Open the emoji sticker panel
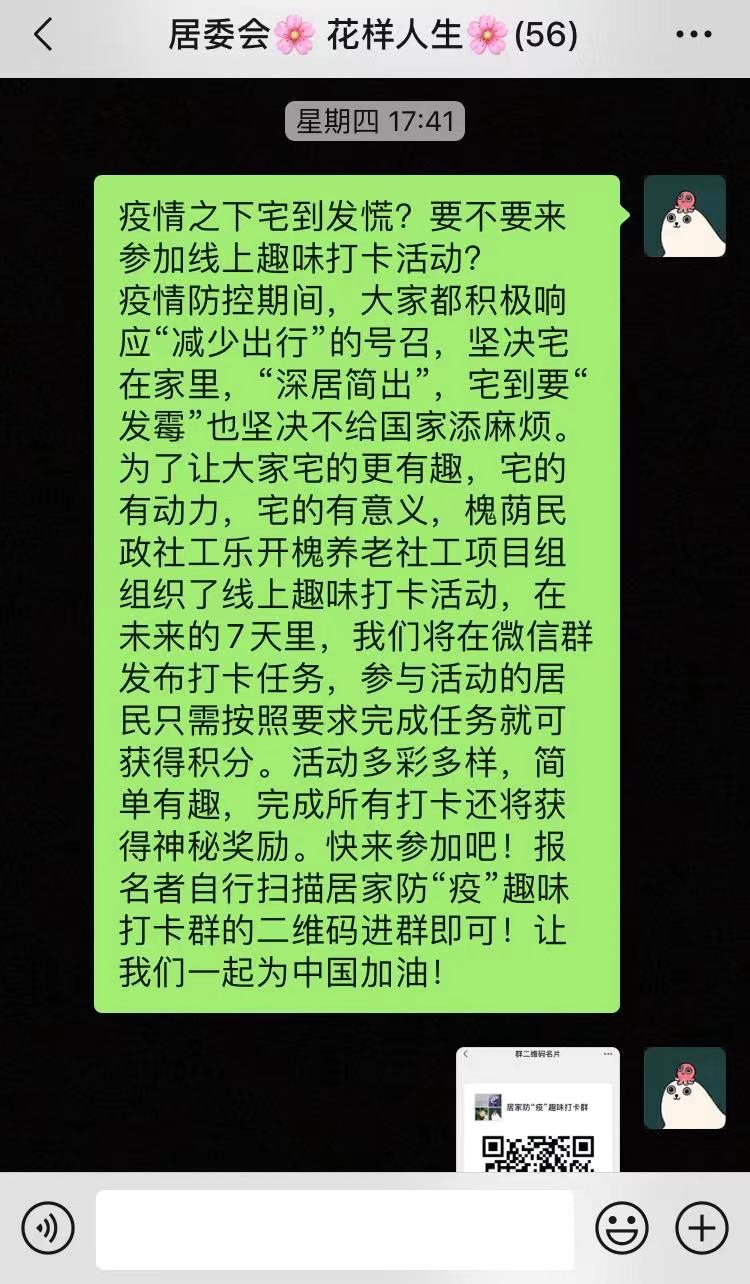The width and height of the screenshot is (750, 1284). point(621,1227)
